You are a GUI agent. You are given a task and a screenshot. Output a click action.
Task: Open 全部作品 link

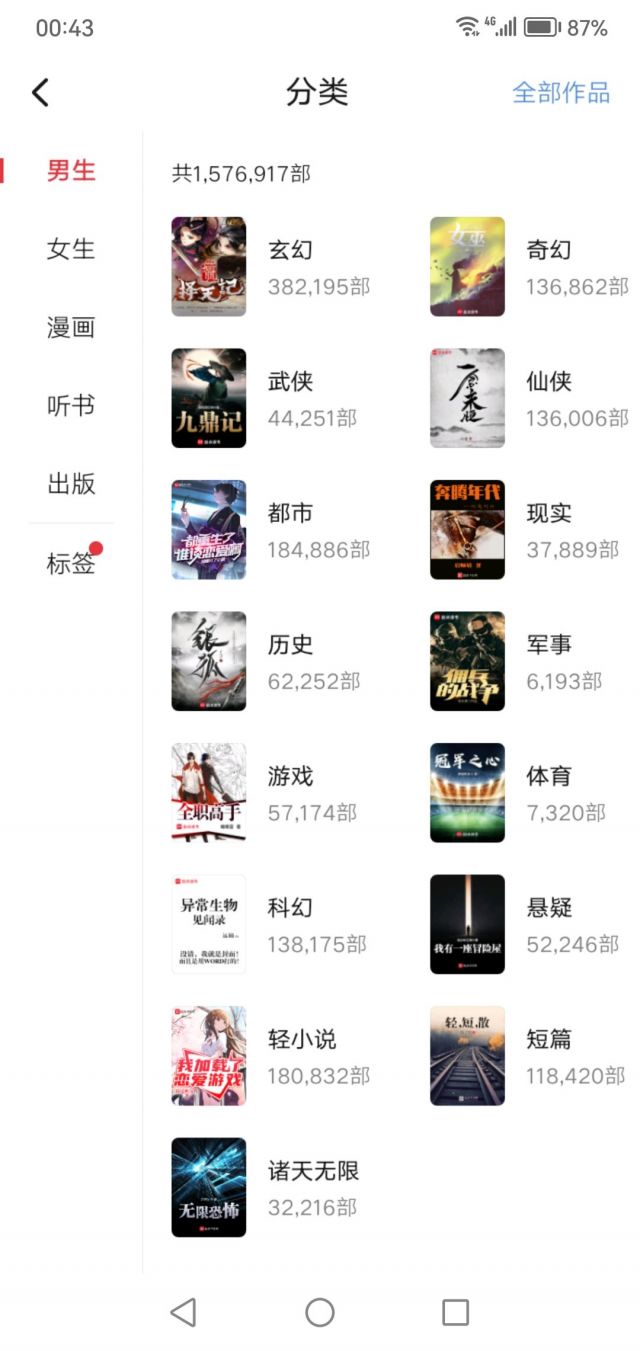[x=560, y=93]
